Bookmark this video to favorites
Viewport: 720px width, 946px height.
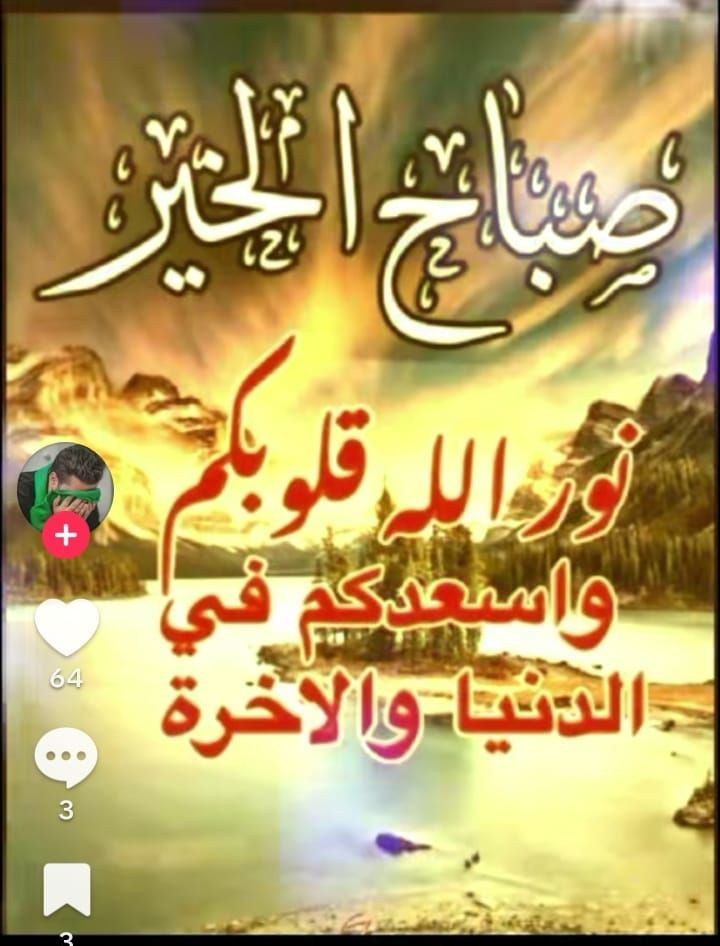click(66, 890)
